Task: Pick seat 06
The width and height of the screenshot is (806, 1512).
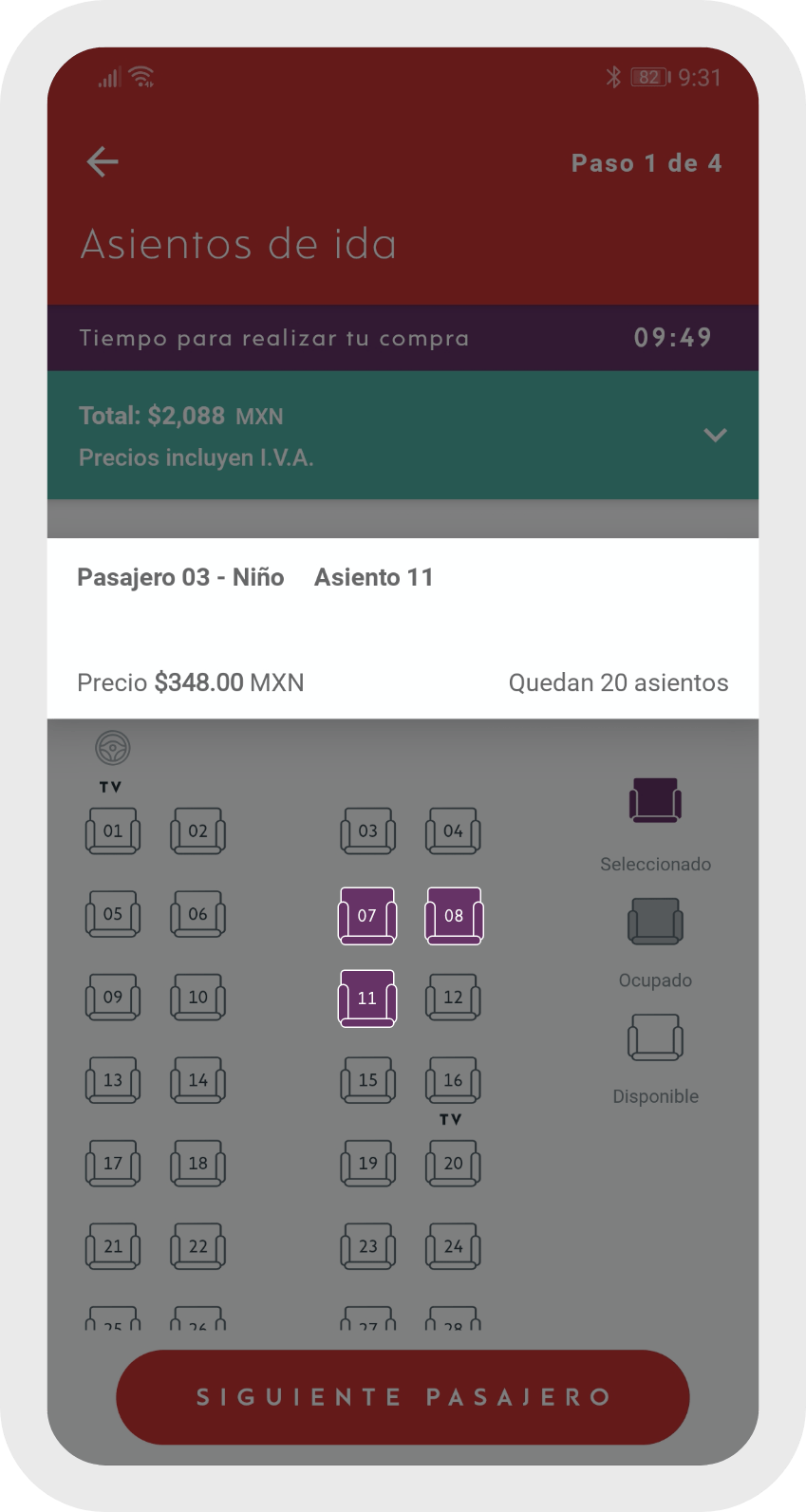Action: pos(197,914)
